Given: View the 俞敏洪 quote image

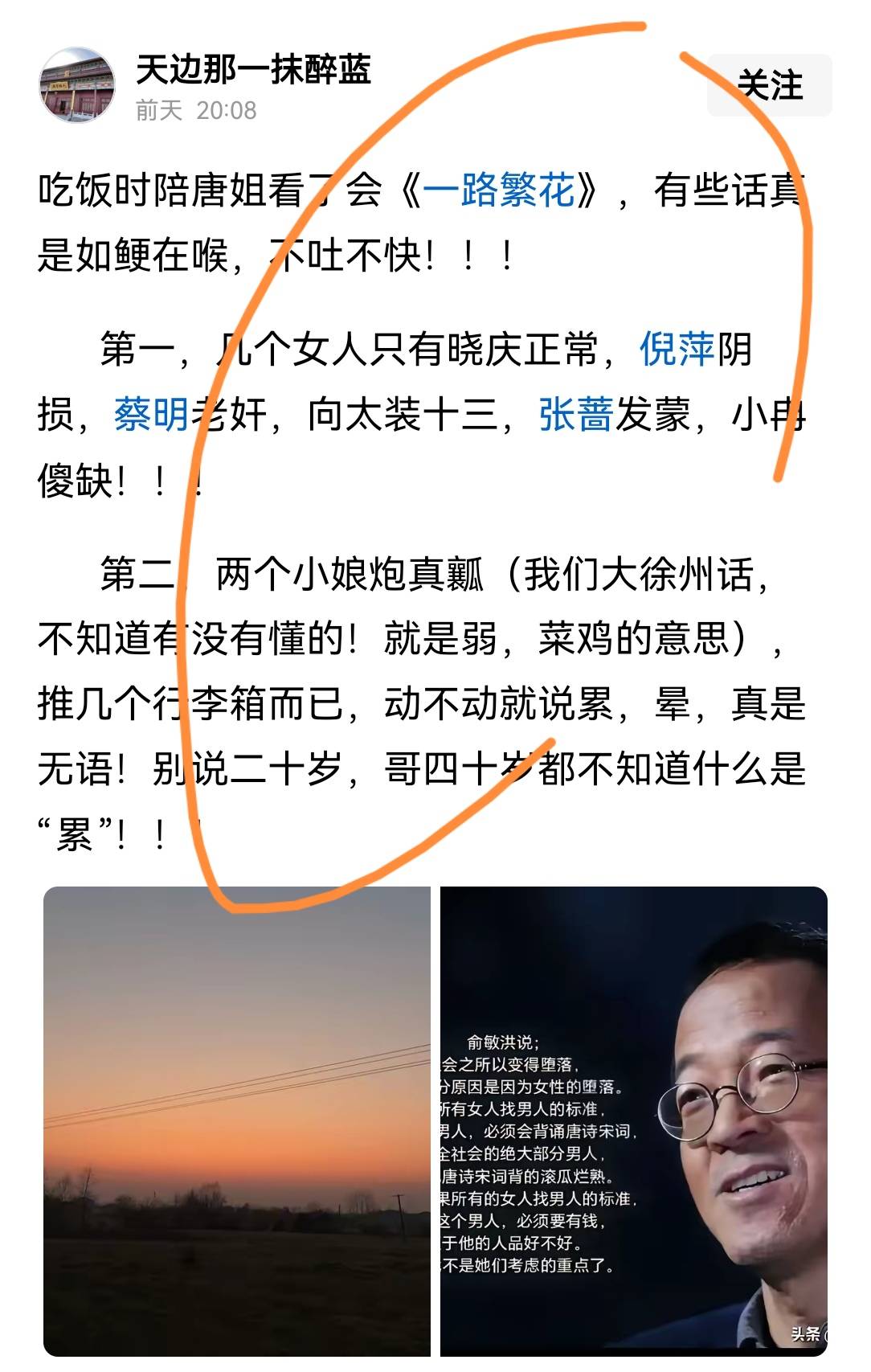Looking at the screenshot, I should (633, 1120).
